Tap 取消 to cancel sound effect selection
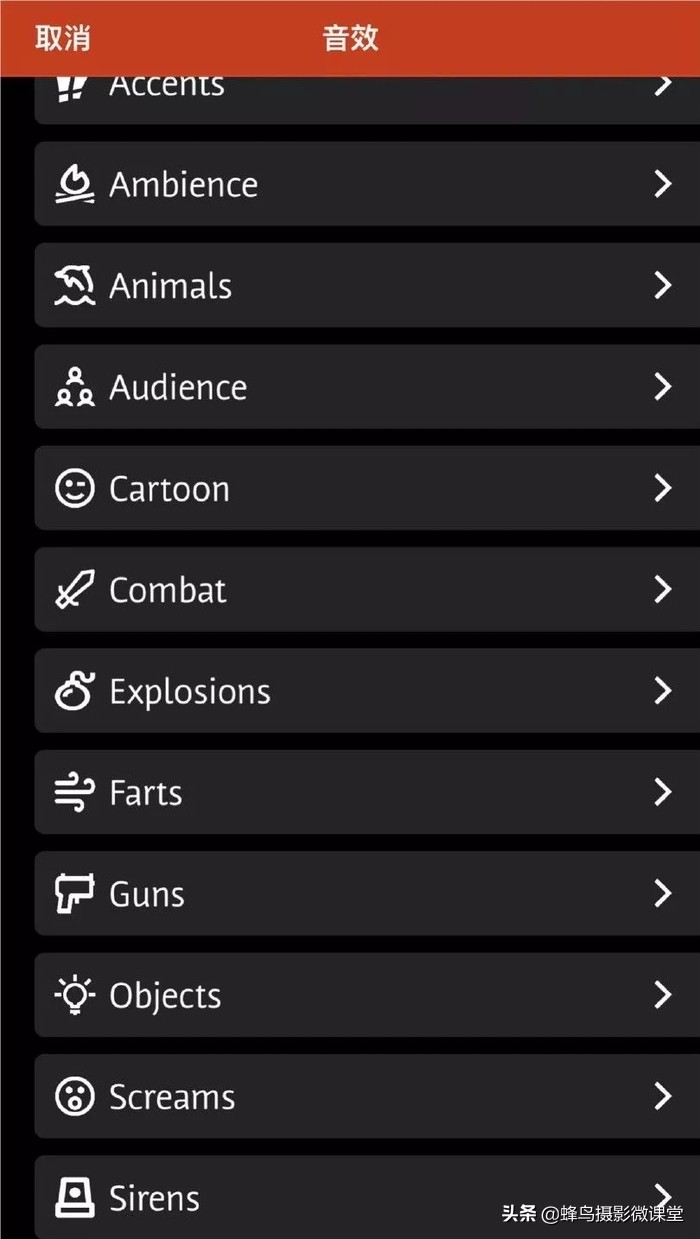This screenshot has height=1239, width=700. (63, 38)
